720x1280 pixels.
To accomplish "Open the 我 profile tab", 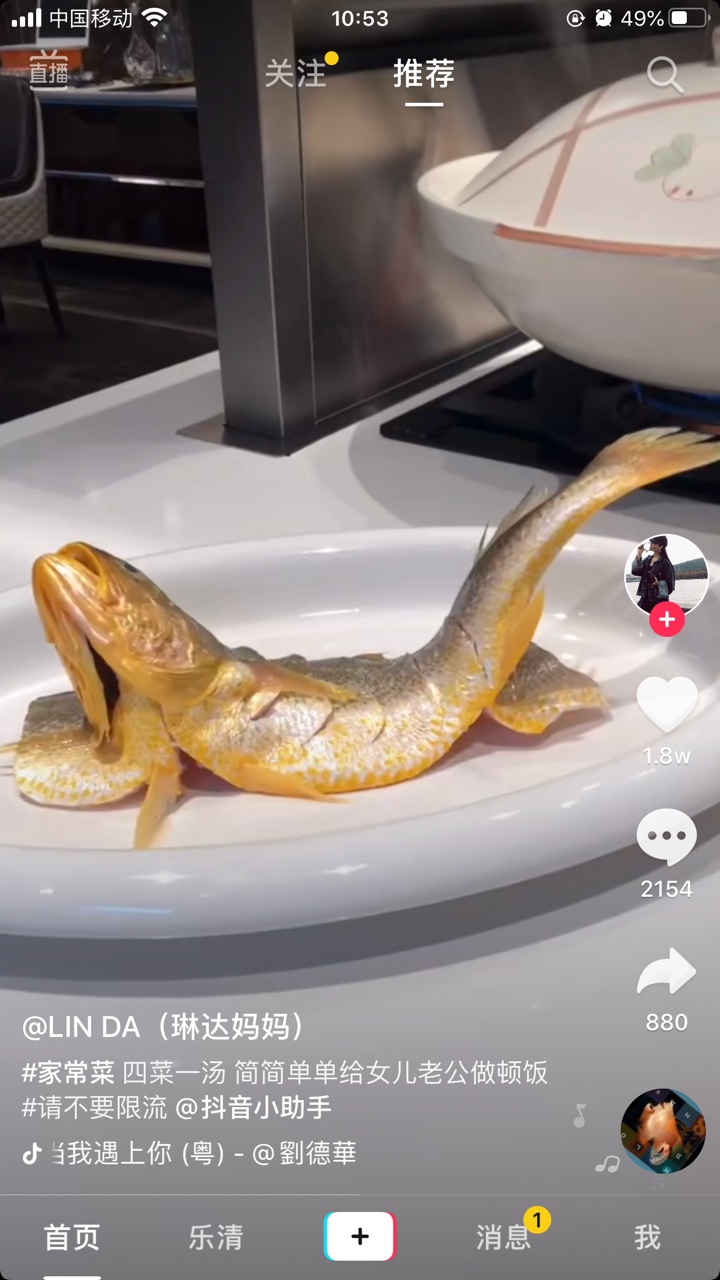I will pos(647,1238).
